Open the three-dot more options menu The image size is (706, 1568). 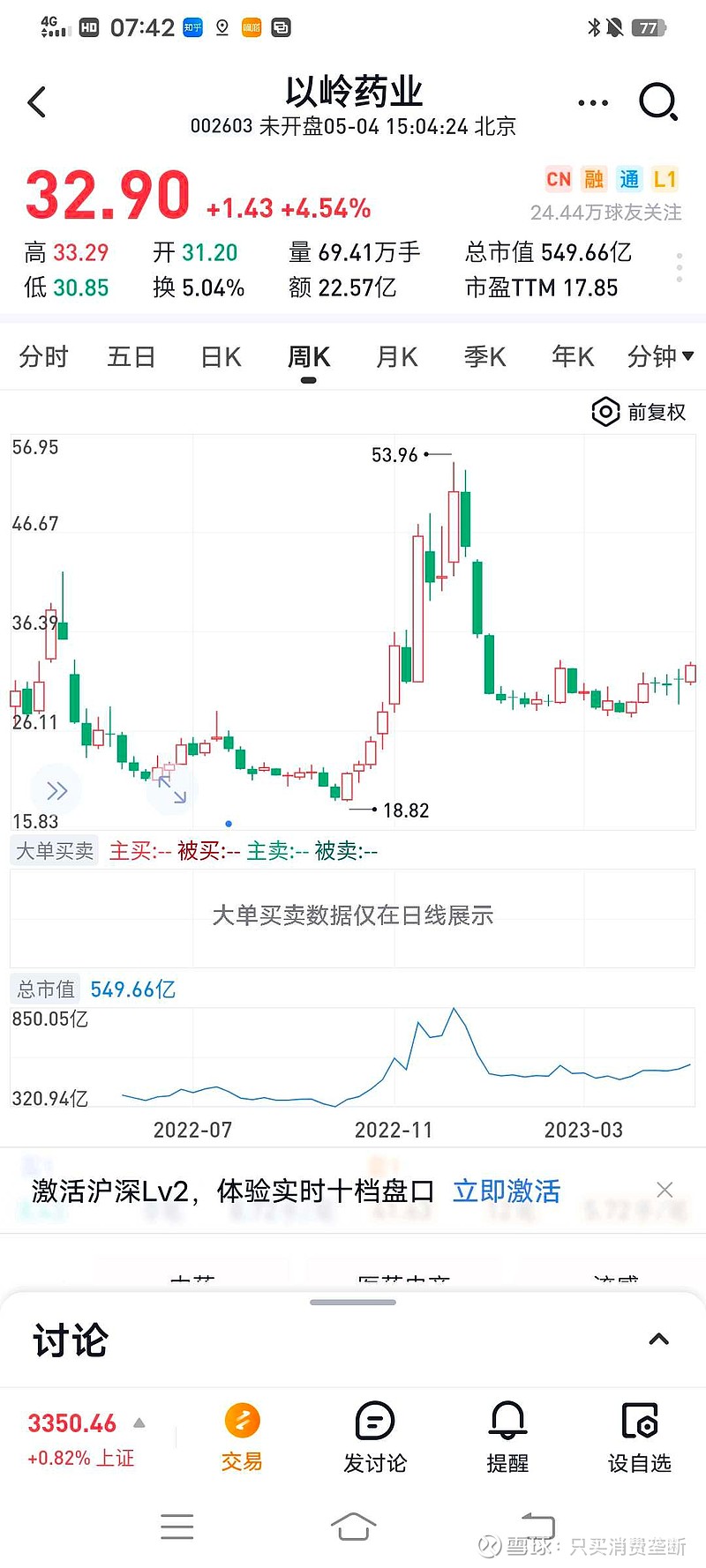click(x=592, y=102)
